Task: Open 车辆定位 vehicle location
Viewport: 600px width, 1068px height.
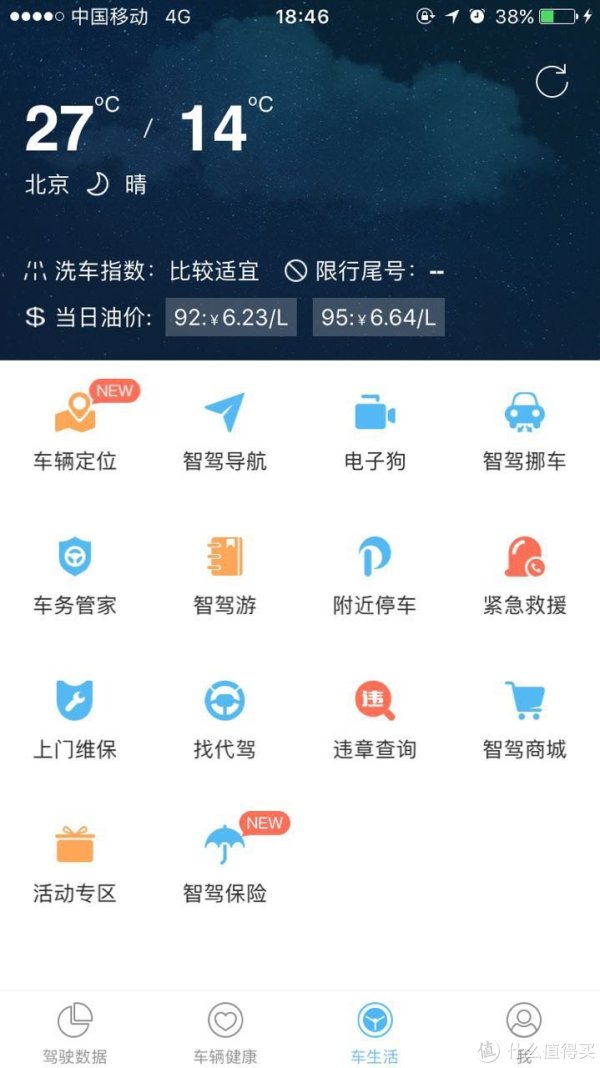Action: (x=75, y=430)
